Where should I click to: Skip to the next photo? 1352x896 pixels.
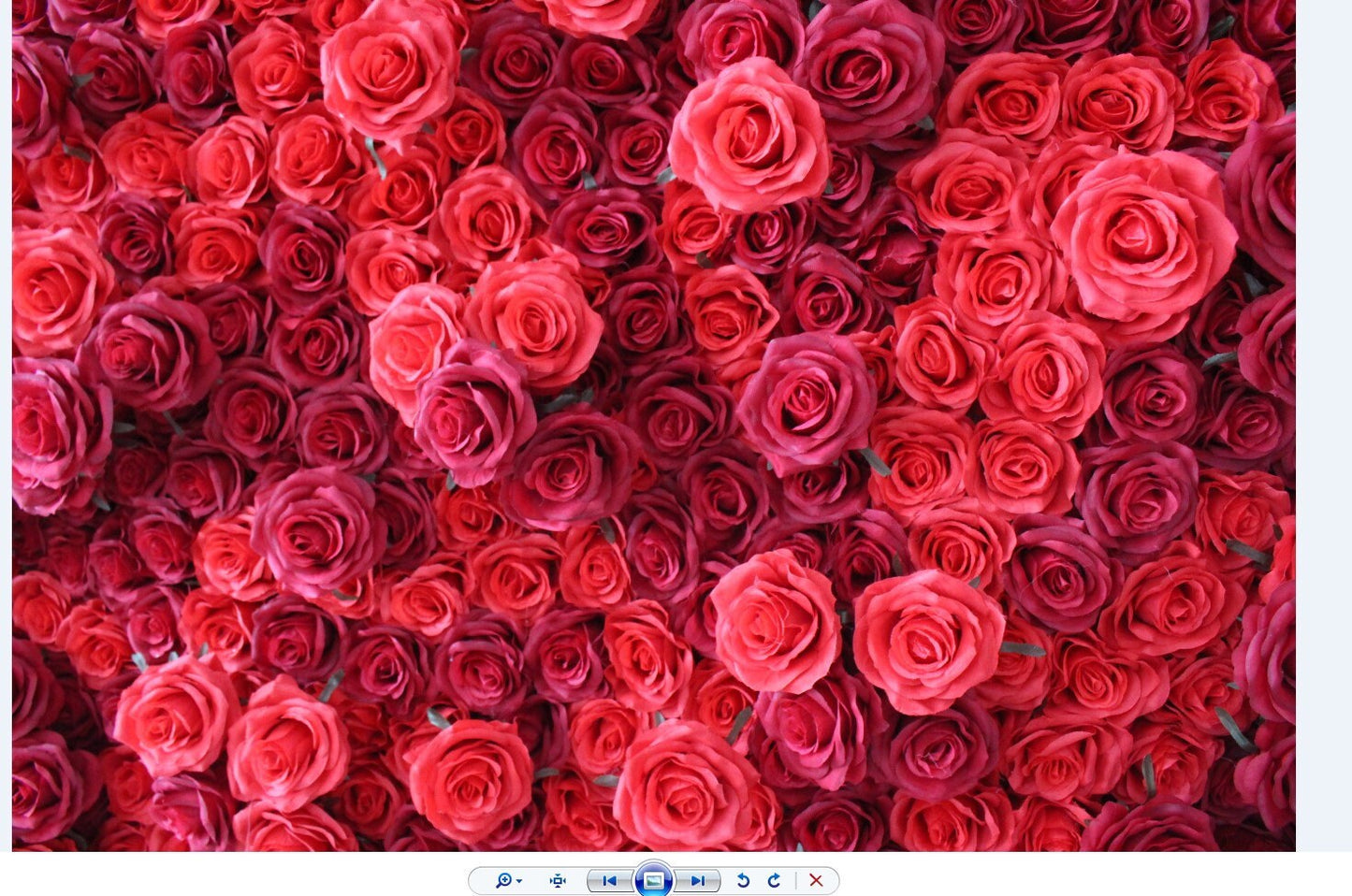[x=698, y=880]
